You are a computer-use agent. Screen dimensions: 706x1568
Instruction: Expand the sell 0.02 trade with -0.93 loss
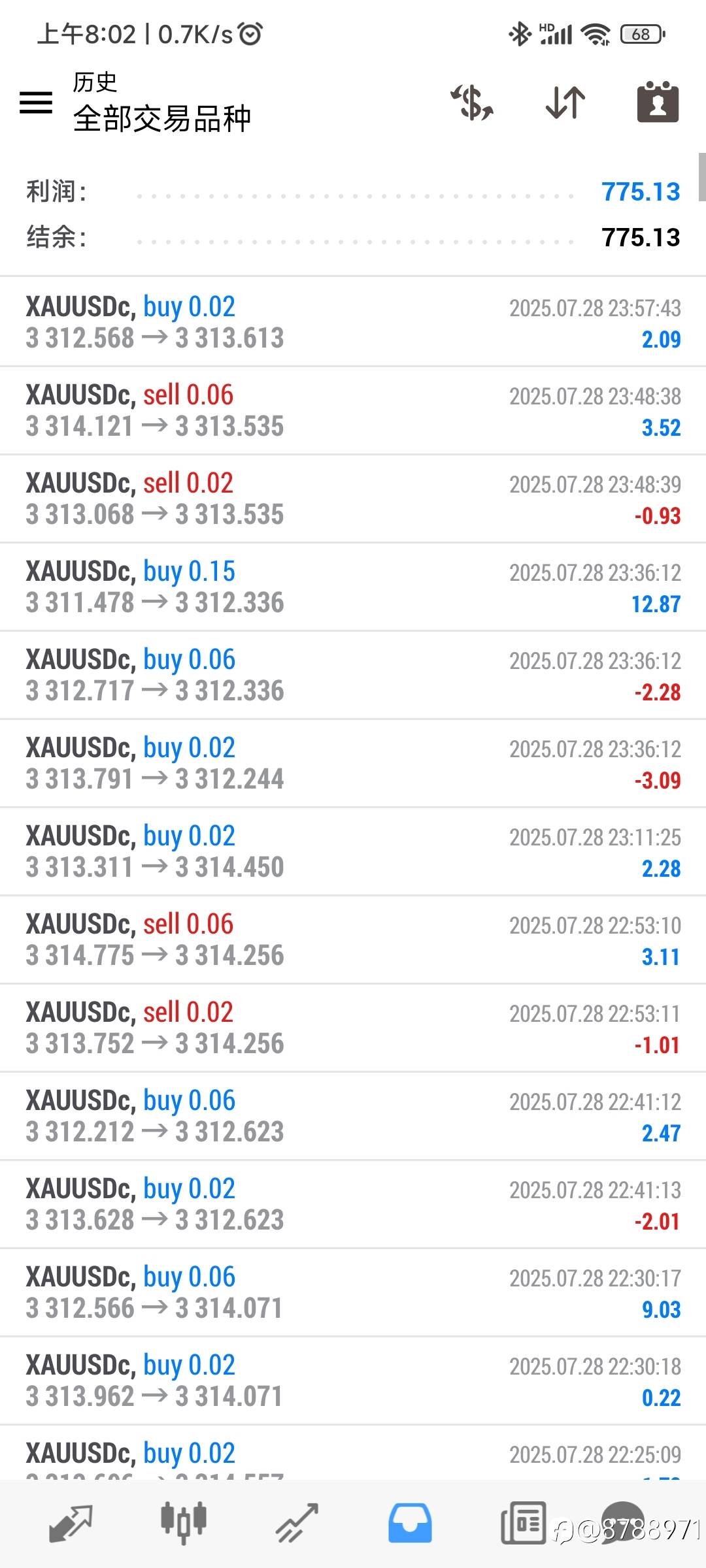tap(353, 498)
